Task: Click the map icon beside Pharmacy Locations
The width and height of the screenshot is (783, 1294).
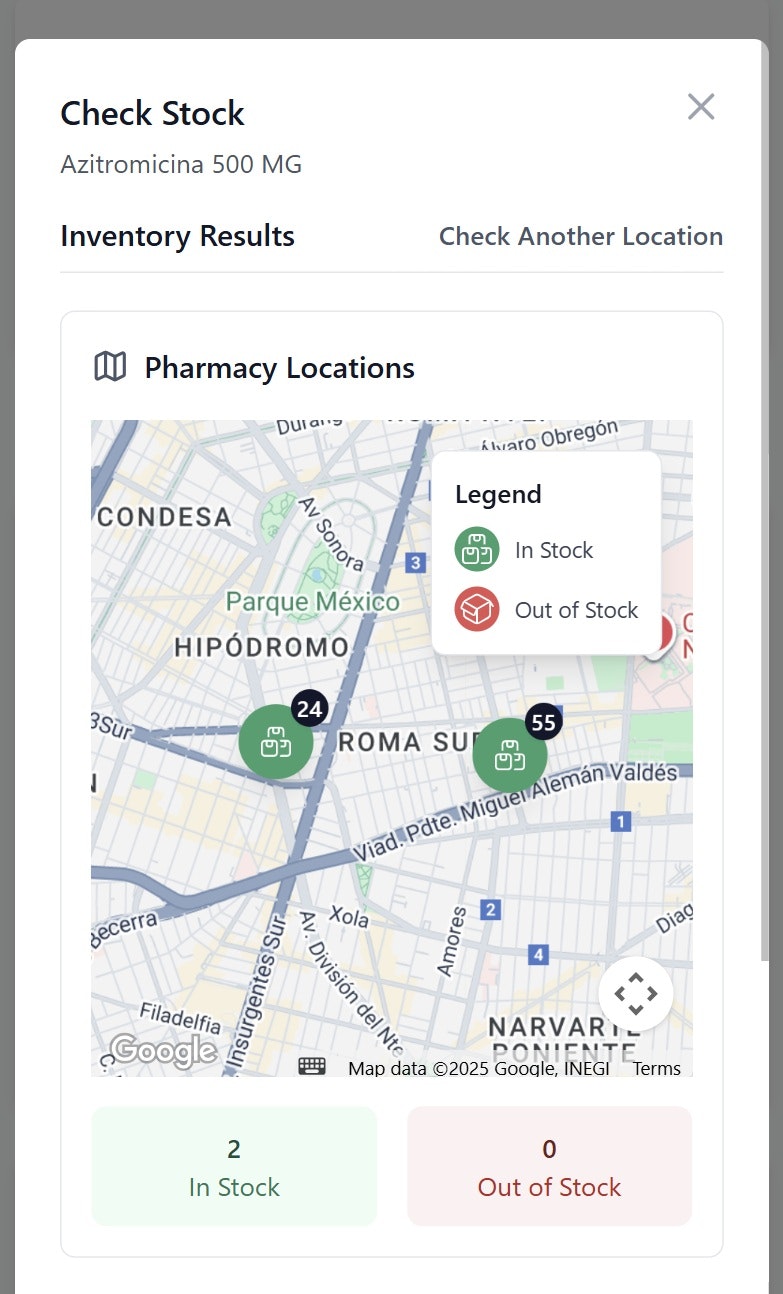Action: tap(111, 368)
